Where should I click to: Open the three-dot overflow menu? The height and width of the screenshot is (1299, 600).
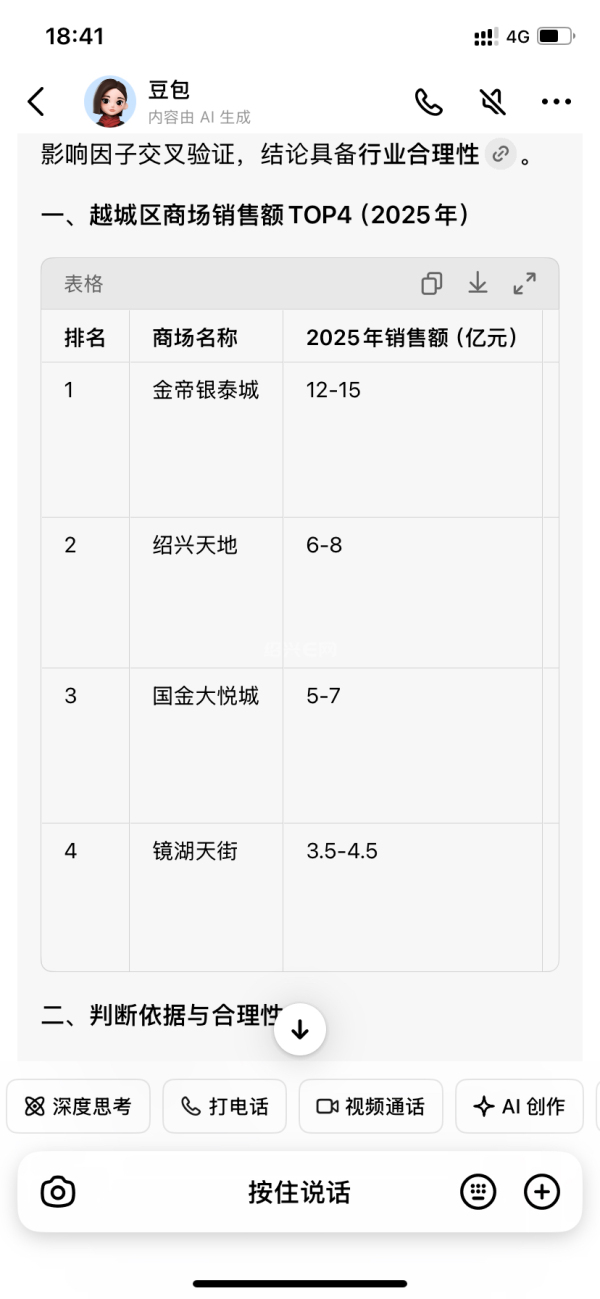[x=556, y=101]
